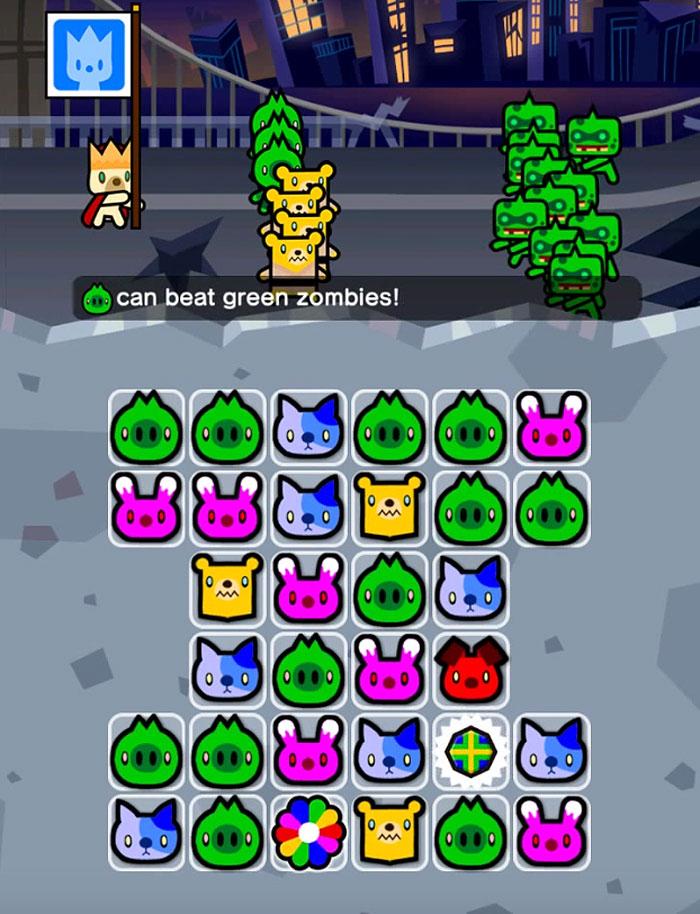Select the red dog tile
The width and height of the screenshot is (700, 914).
tap(470, 670)
